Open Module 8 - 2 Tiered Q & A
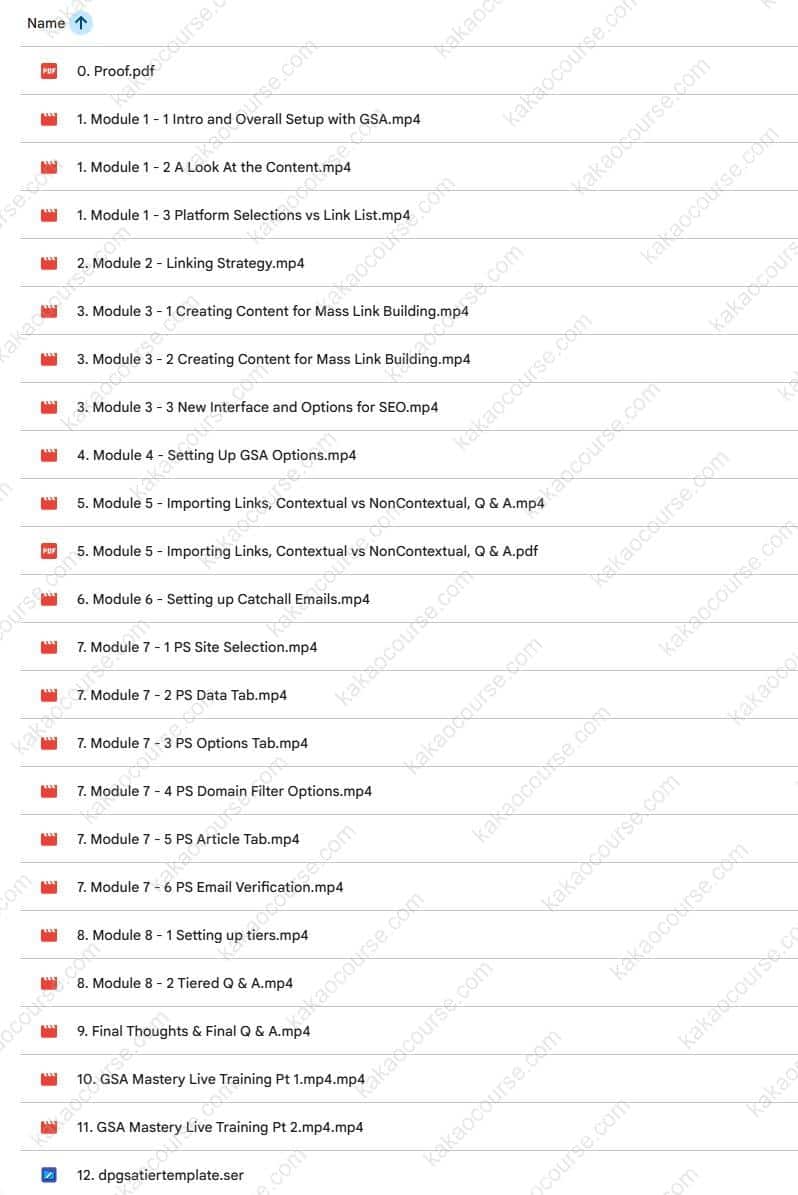798x1195 pixels. click(x=184, y=983)
